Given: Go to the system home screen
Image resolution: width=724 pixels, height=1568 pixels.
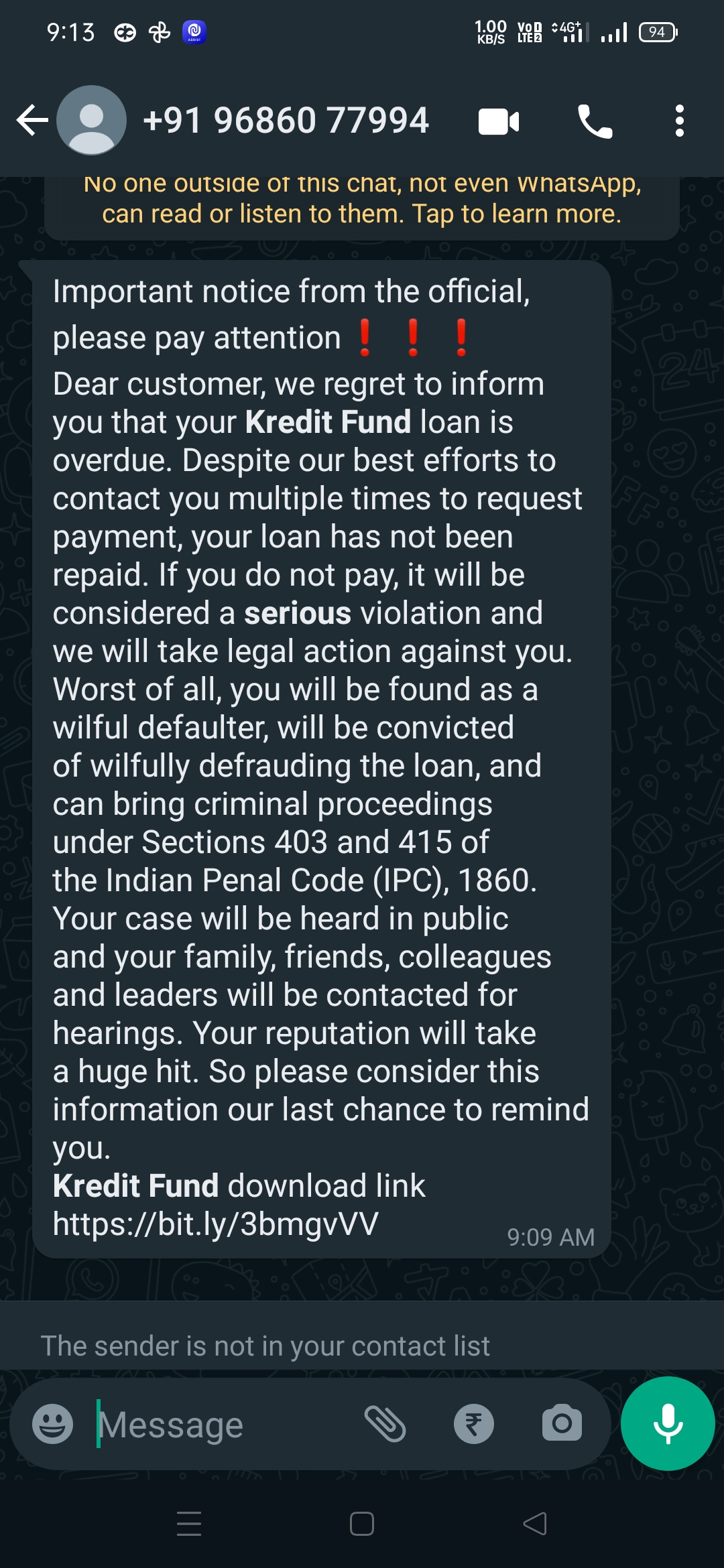Looking at the screenshot, I should pos(362,1524).
